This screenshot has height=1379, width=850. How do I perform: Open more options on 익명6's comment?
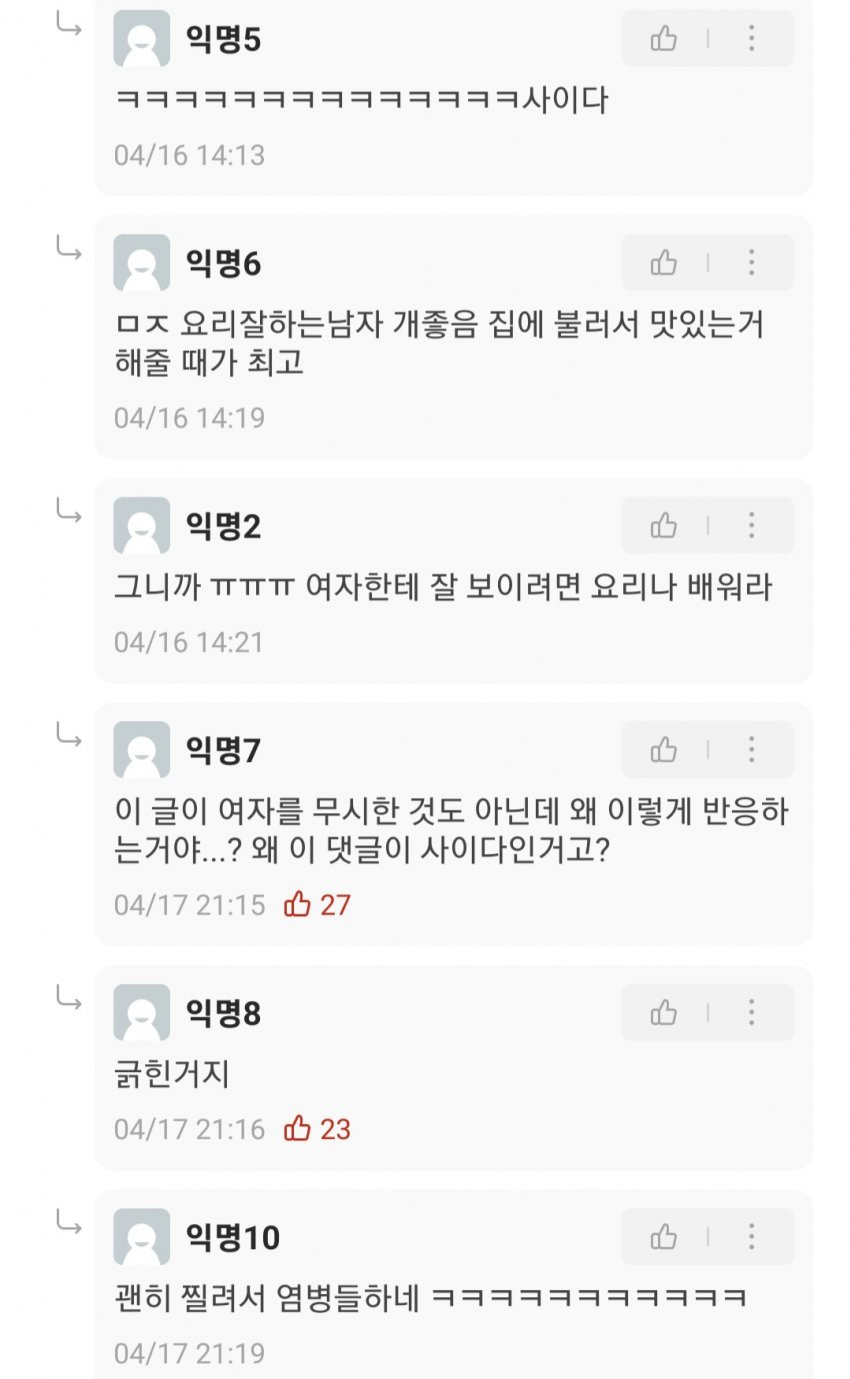click(x=751, y=263)
